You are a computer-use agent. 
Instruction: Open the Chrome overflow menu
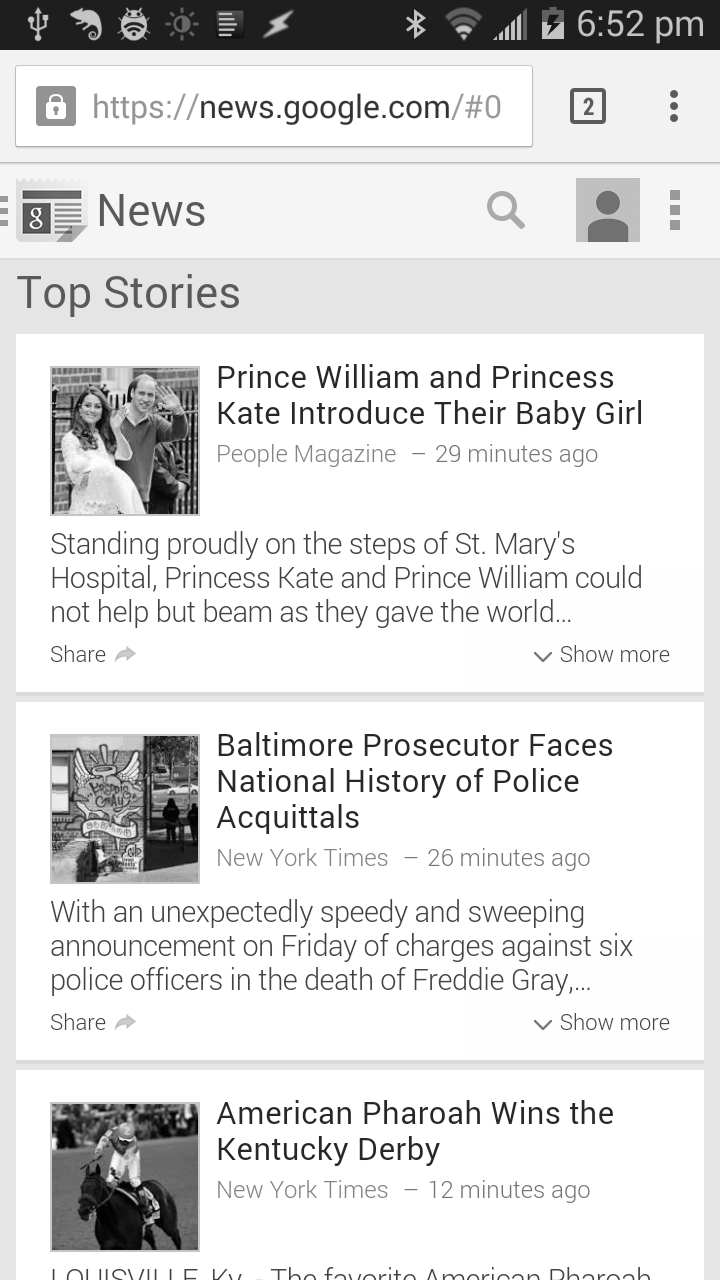coord(674,106)
